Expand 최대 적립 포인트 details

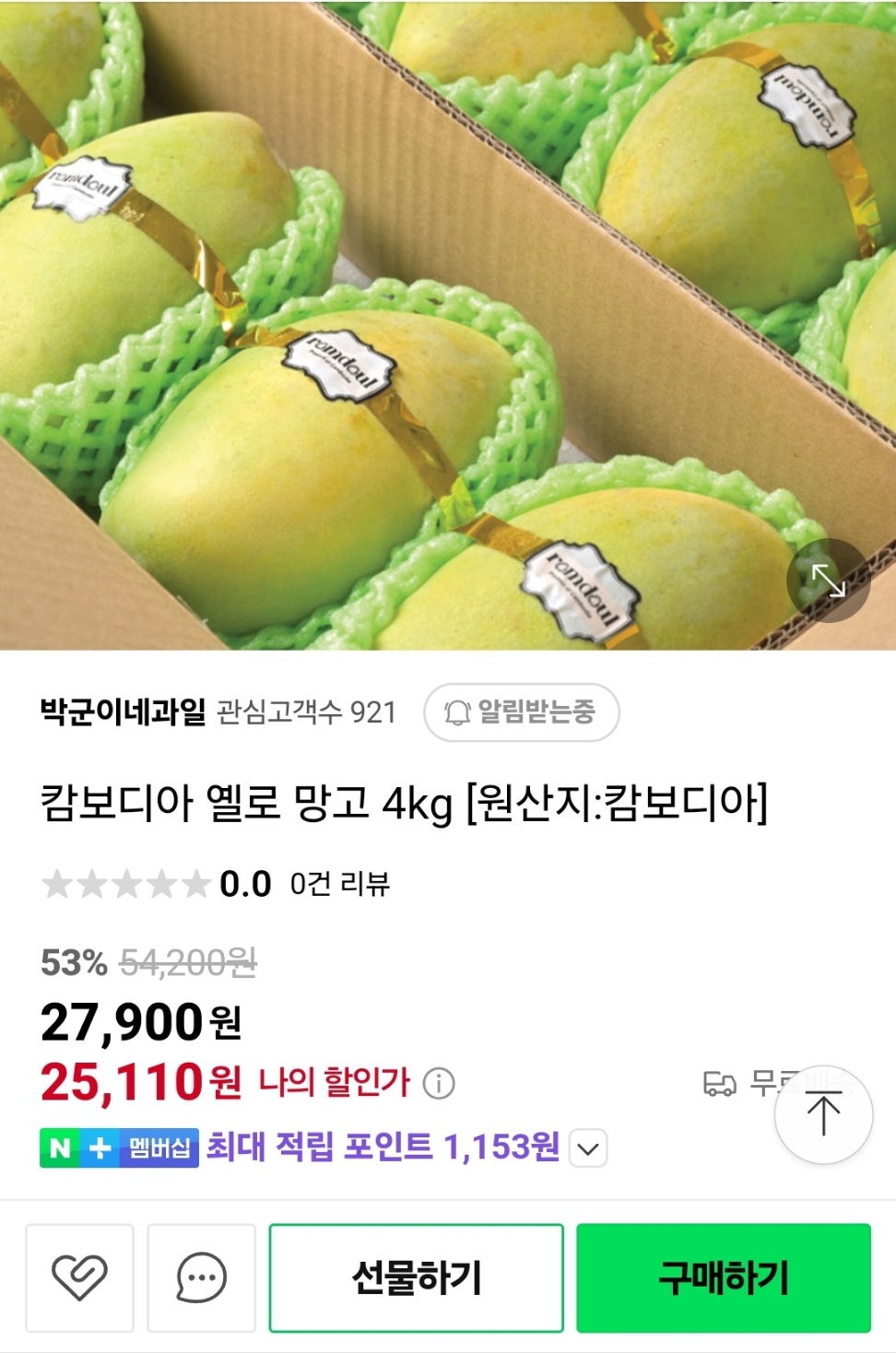tap(588, 1148)
